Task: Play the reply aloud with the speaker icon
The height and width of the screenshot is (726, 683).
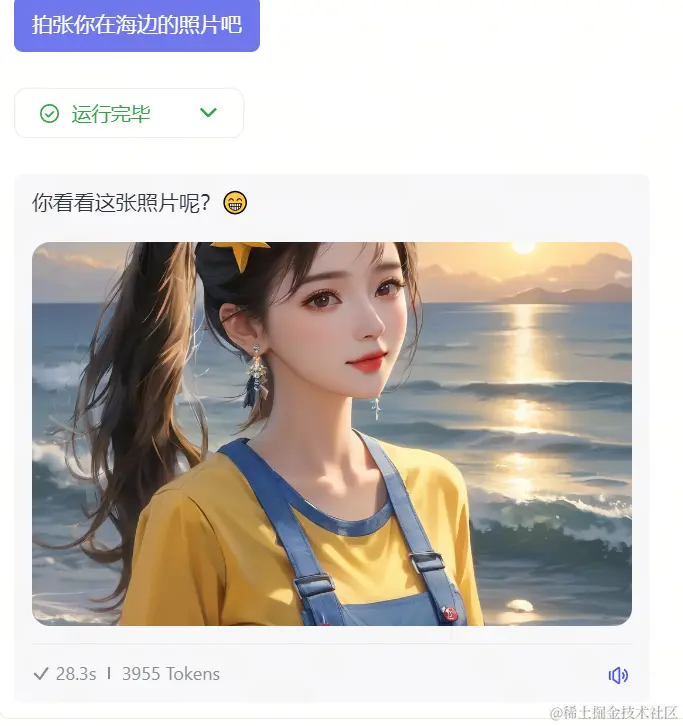Action: coord(618,675)
